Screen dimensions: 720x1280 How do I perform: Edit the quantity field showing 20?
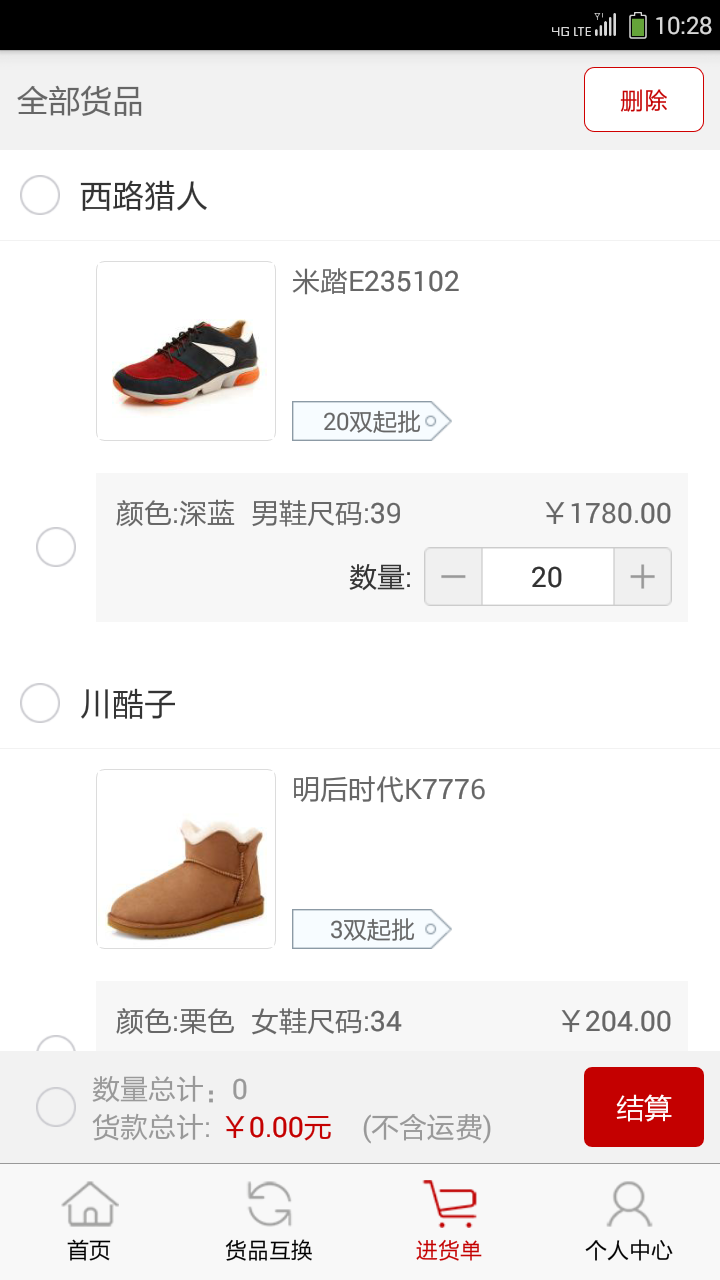click(547, 576)
